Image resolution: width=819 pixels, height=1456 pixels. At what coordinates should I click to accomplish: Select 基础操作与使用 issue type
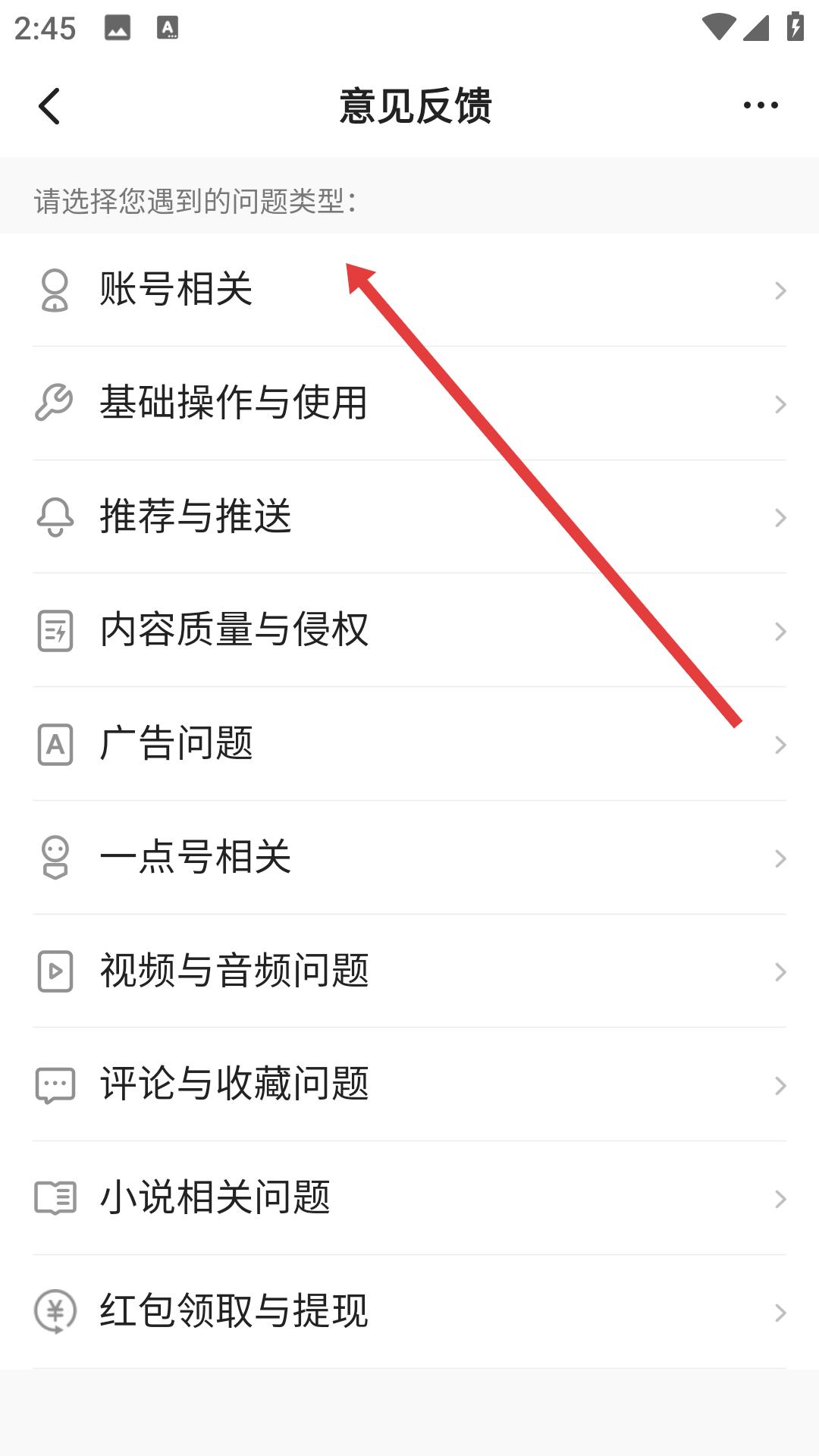tap(234, 403)
